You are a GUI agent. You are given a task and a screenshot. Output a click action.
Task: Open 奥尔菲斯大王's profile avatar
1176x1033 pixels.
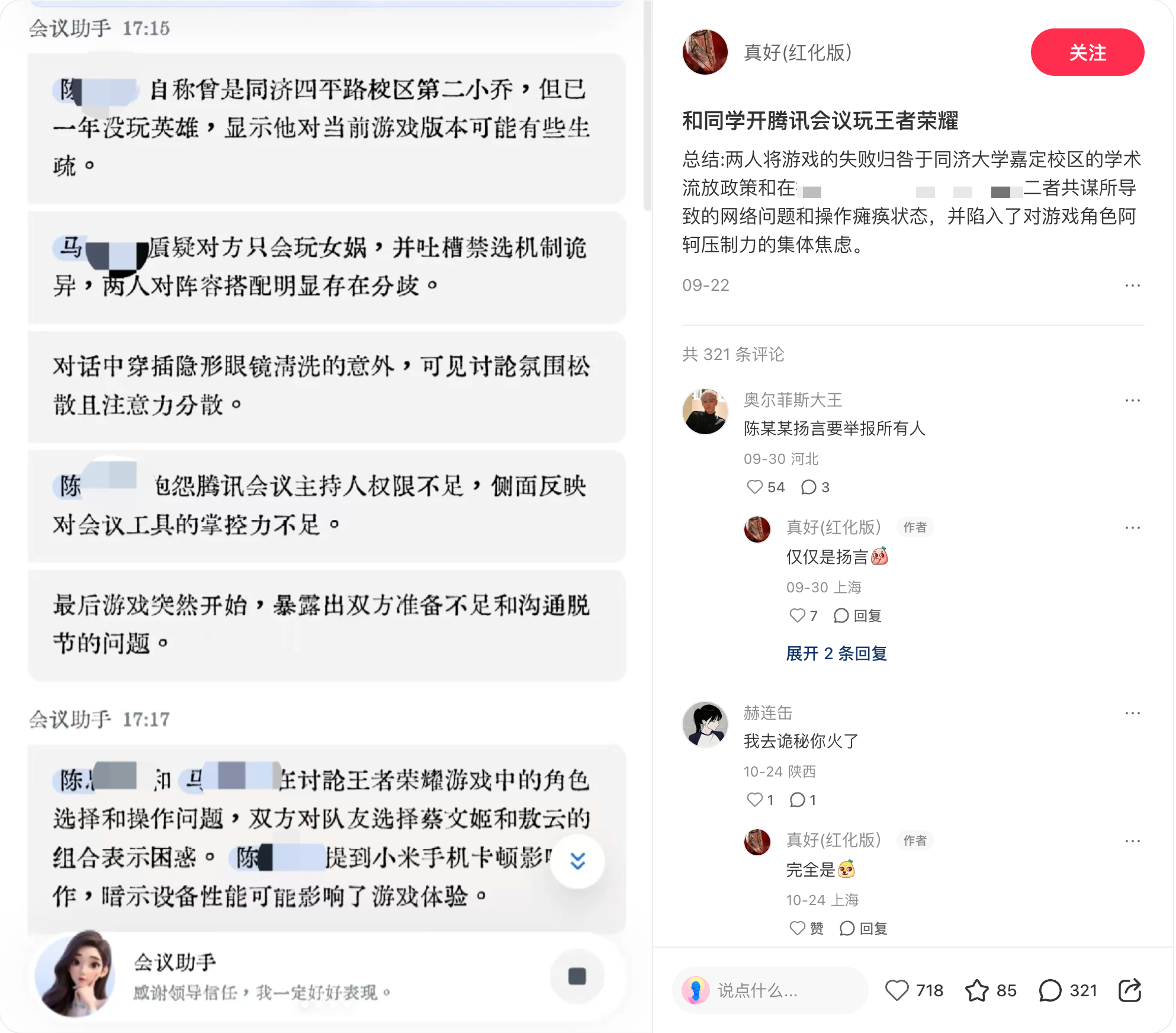coord(705,411)
